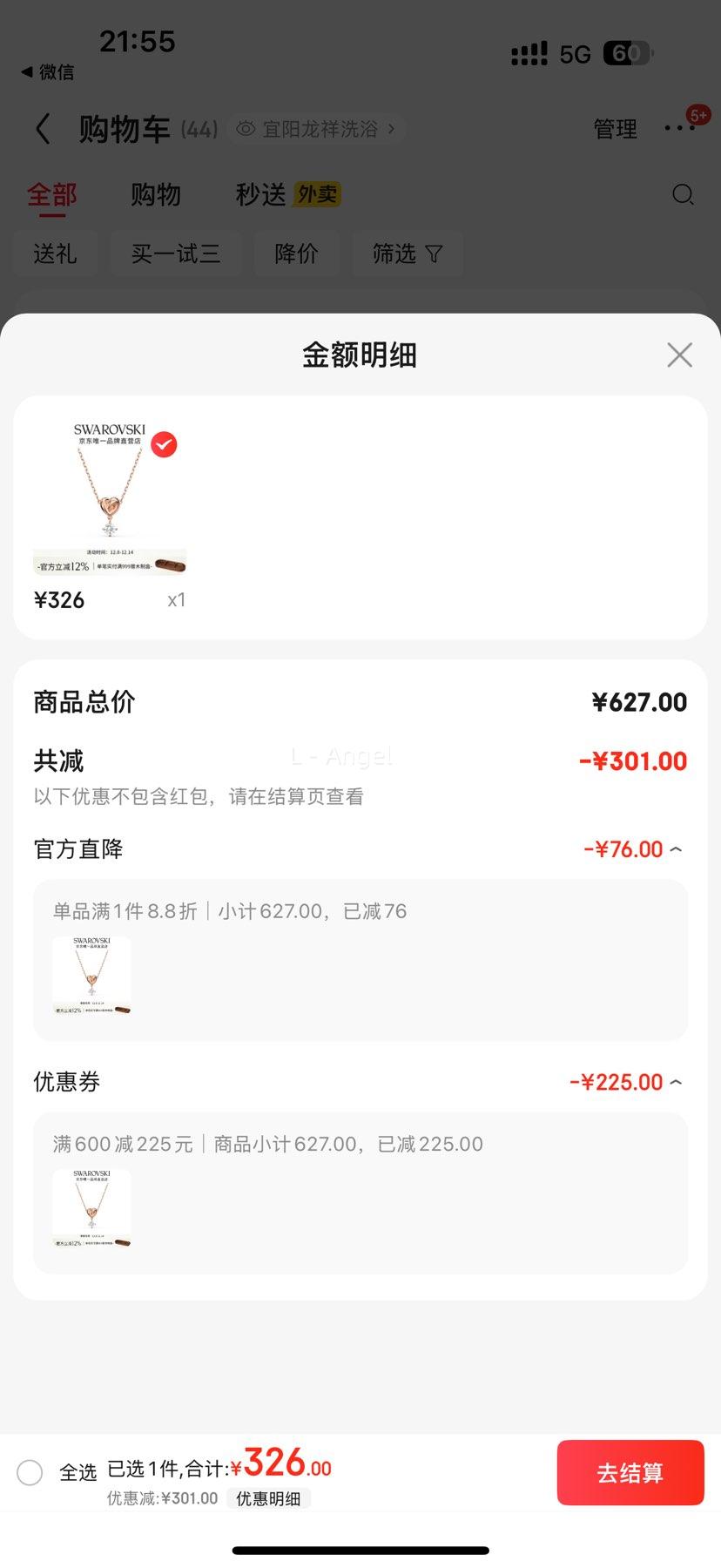
Task: Return to 微信 via the status bar link
Action: (48, 72)
